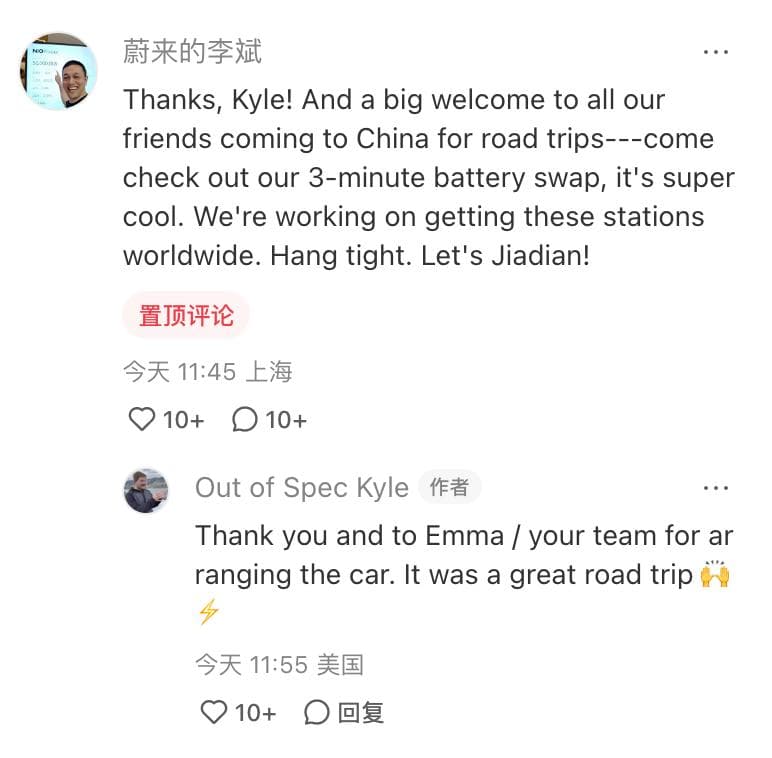Tap 回复 to reply to Kyle
The image size is (772, 758).
(x=344, y=712)
